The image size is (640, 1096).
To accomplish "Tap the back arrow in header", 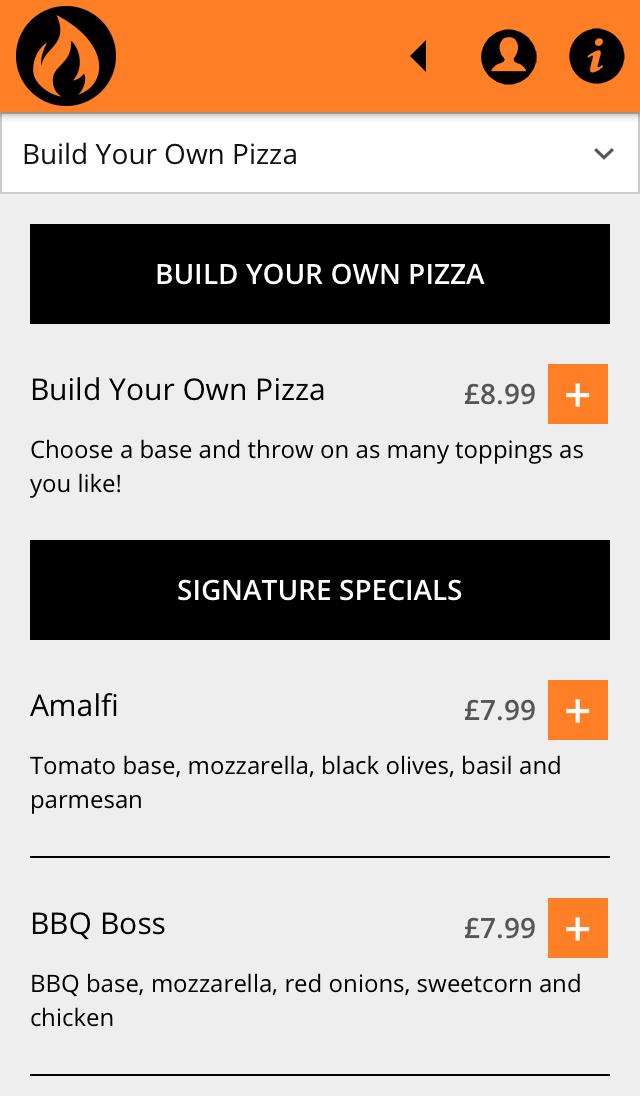I will (419, 57).
